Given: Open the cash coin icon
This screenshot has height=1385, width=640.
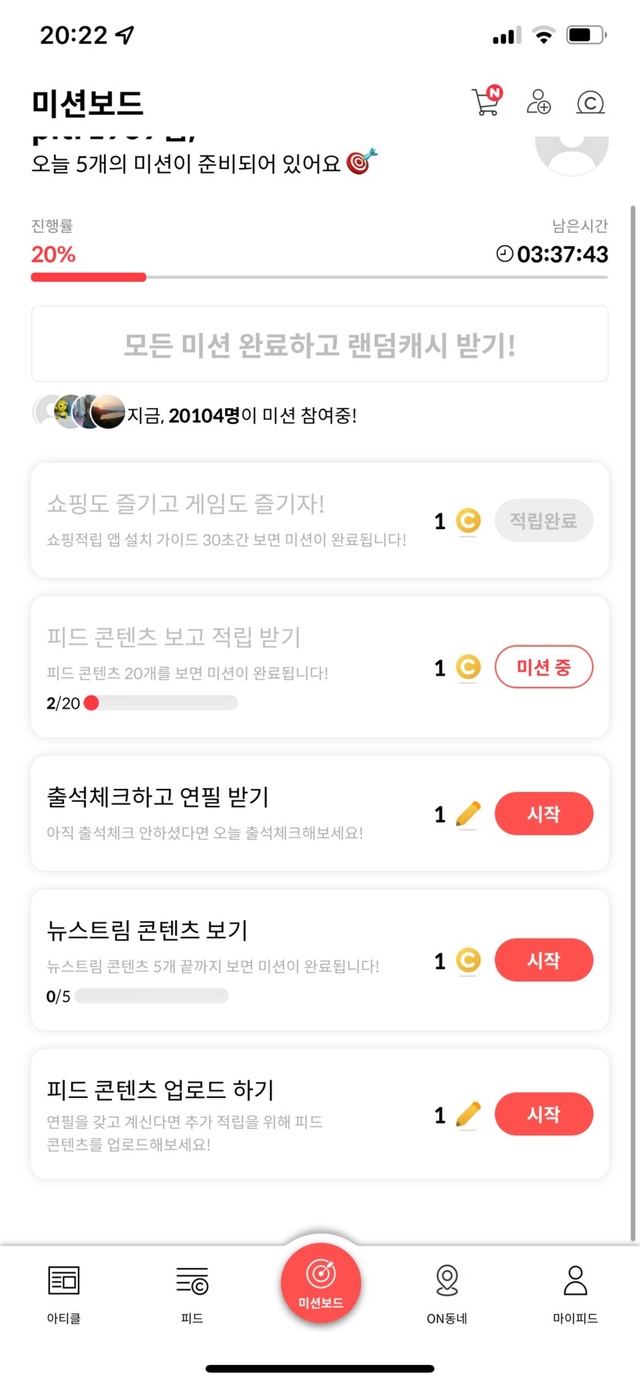Looking at the screenshot, I should point(591,102).
